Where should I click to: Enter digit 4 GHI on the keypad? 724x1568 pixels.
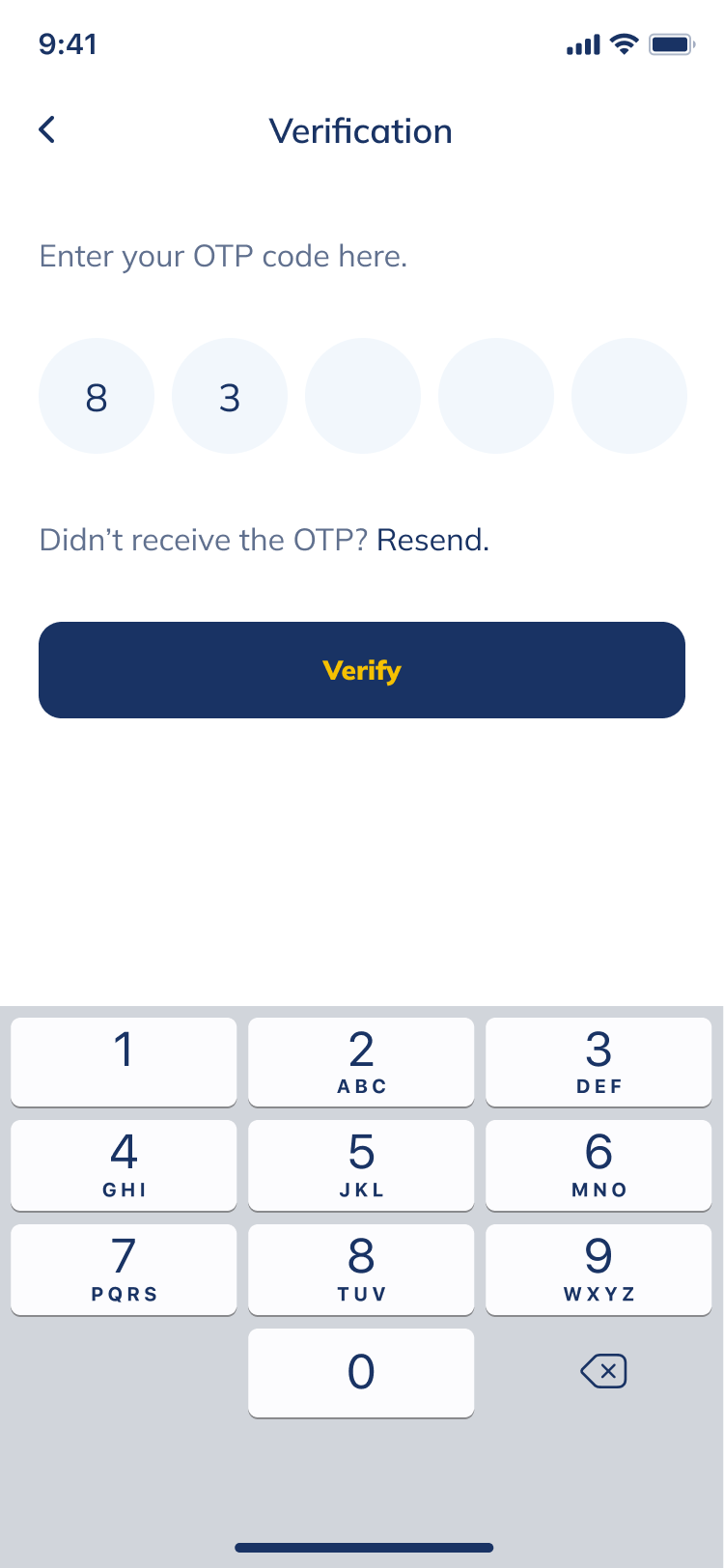coord(124,1164)
